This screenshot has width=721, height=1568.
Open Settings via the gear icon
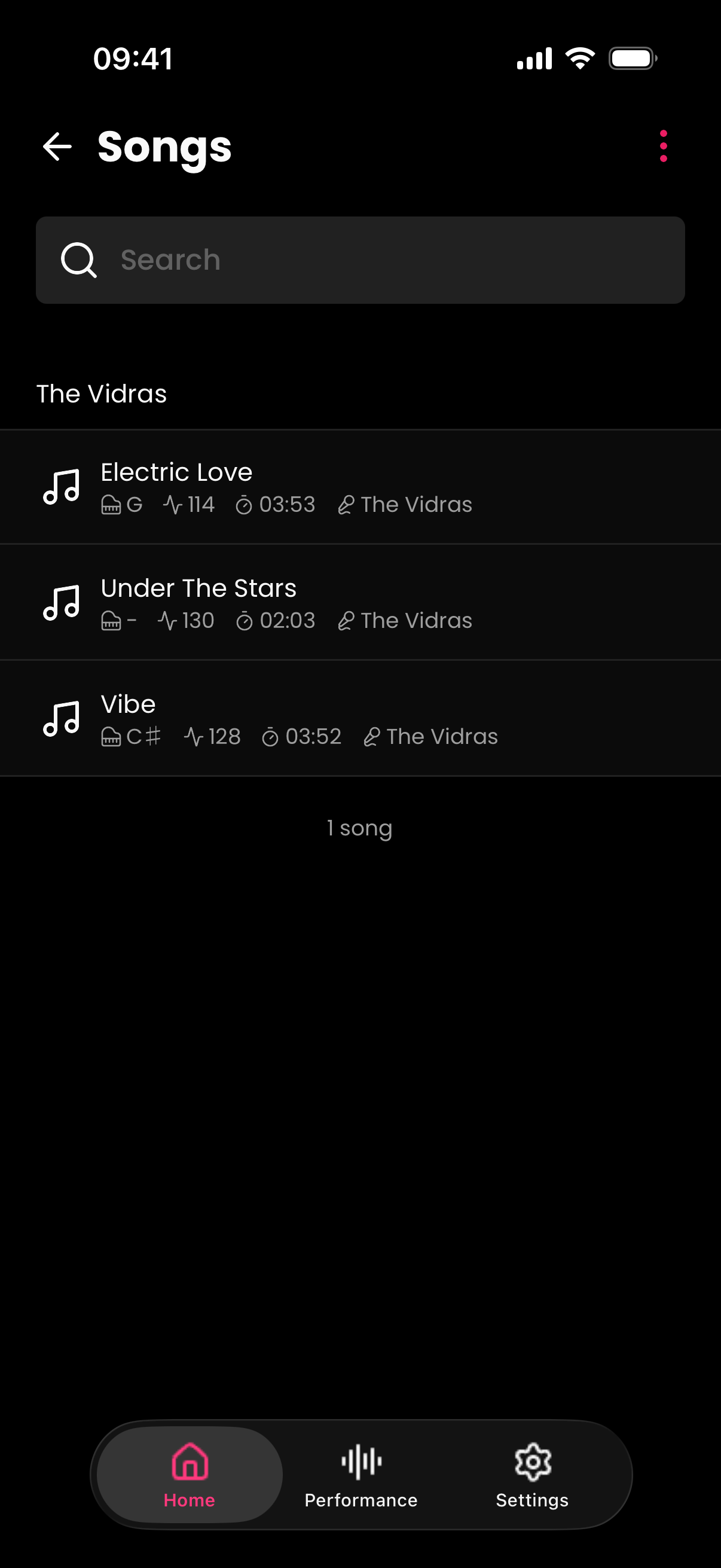pyautogui.click(x=531, y=1462)
